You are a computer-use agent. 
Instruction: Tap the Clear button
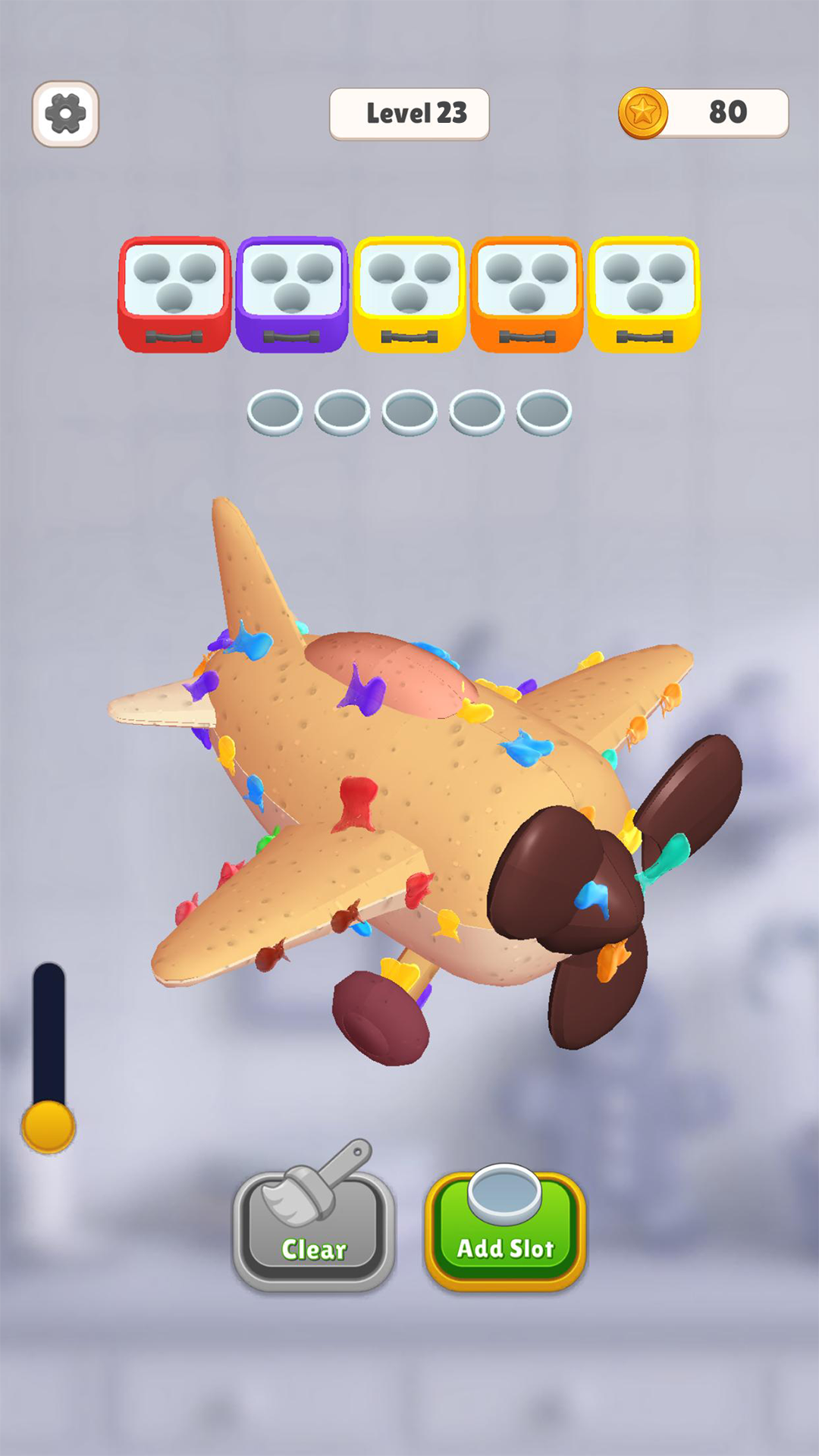(314, 1230)
